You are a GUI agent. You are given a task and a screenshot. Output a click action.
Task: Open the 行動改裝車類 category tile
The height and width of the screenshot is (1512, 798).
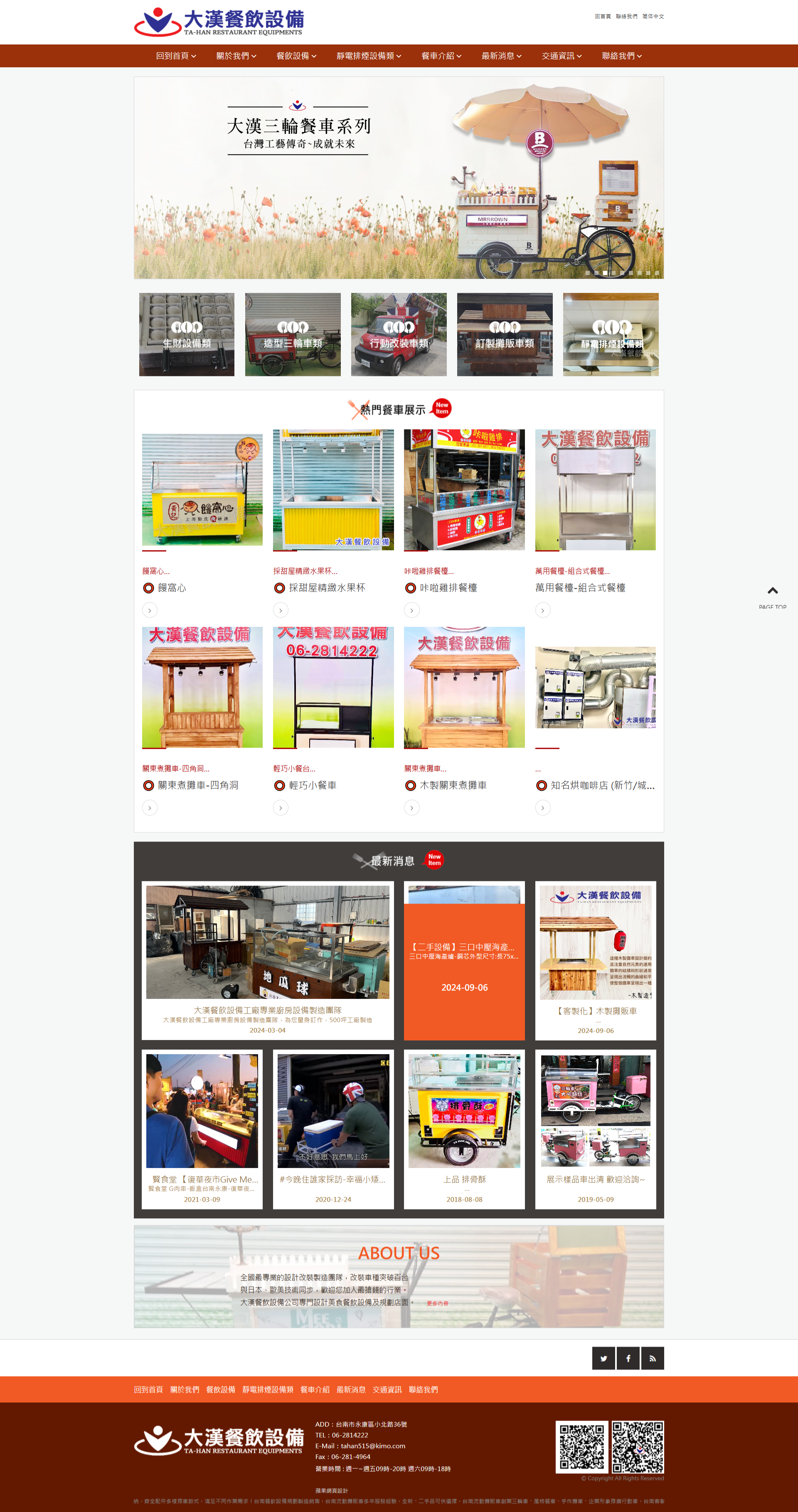click(x=399, y=334)
